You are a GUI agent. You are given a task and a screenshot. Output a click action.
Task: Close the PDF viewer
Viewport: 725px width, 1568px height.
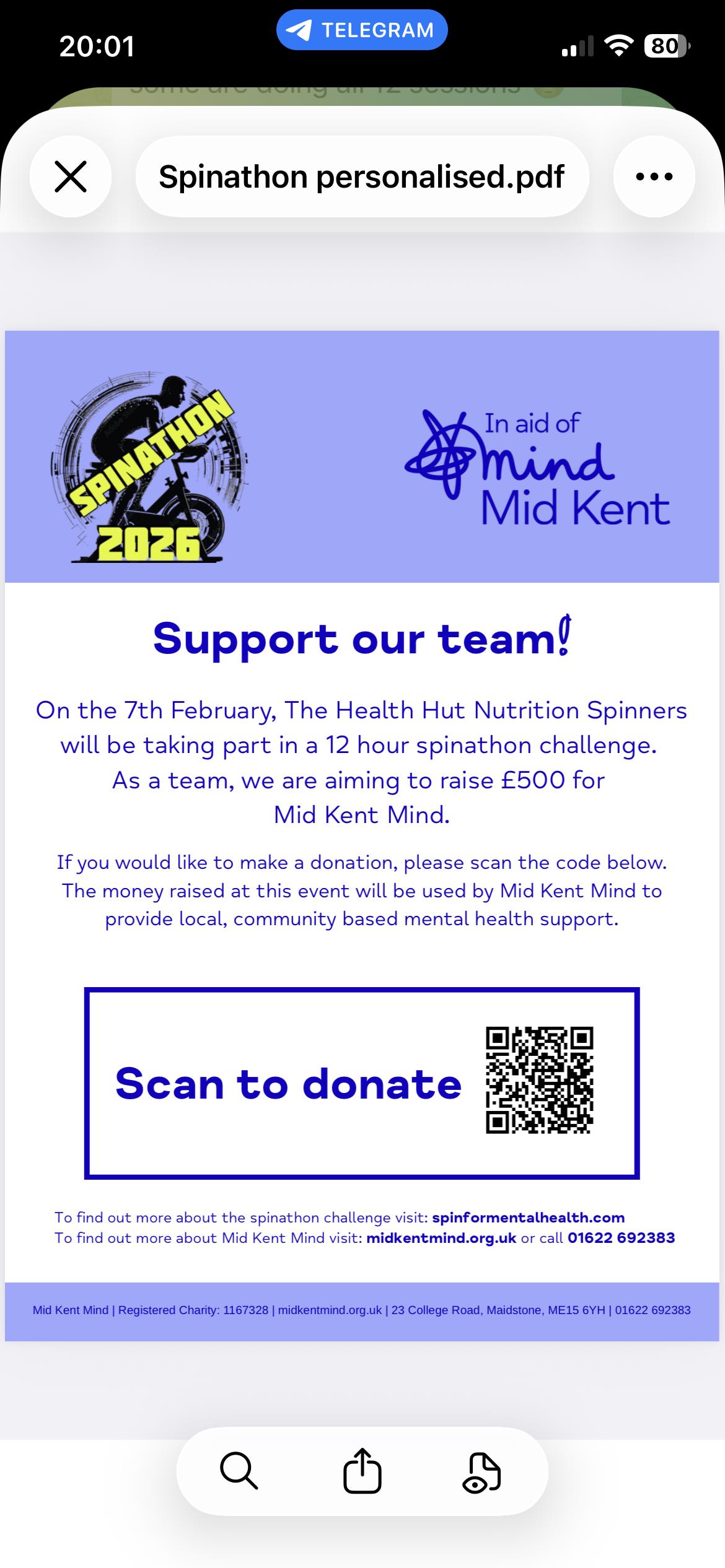(x=71, y=176)
